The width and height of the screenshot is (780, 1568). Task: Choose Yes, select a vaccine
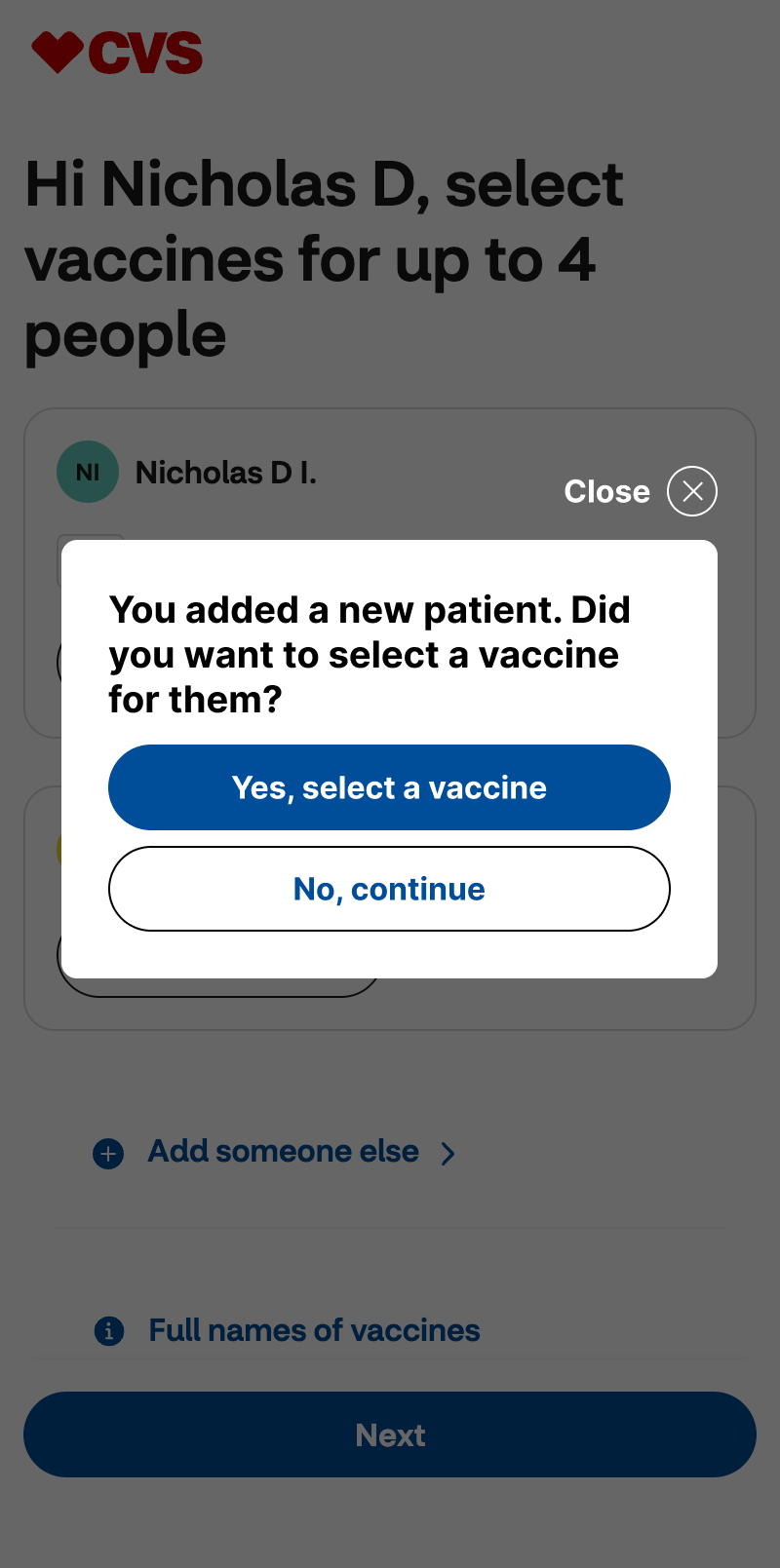tap(389, 787)
